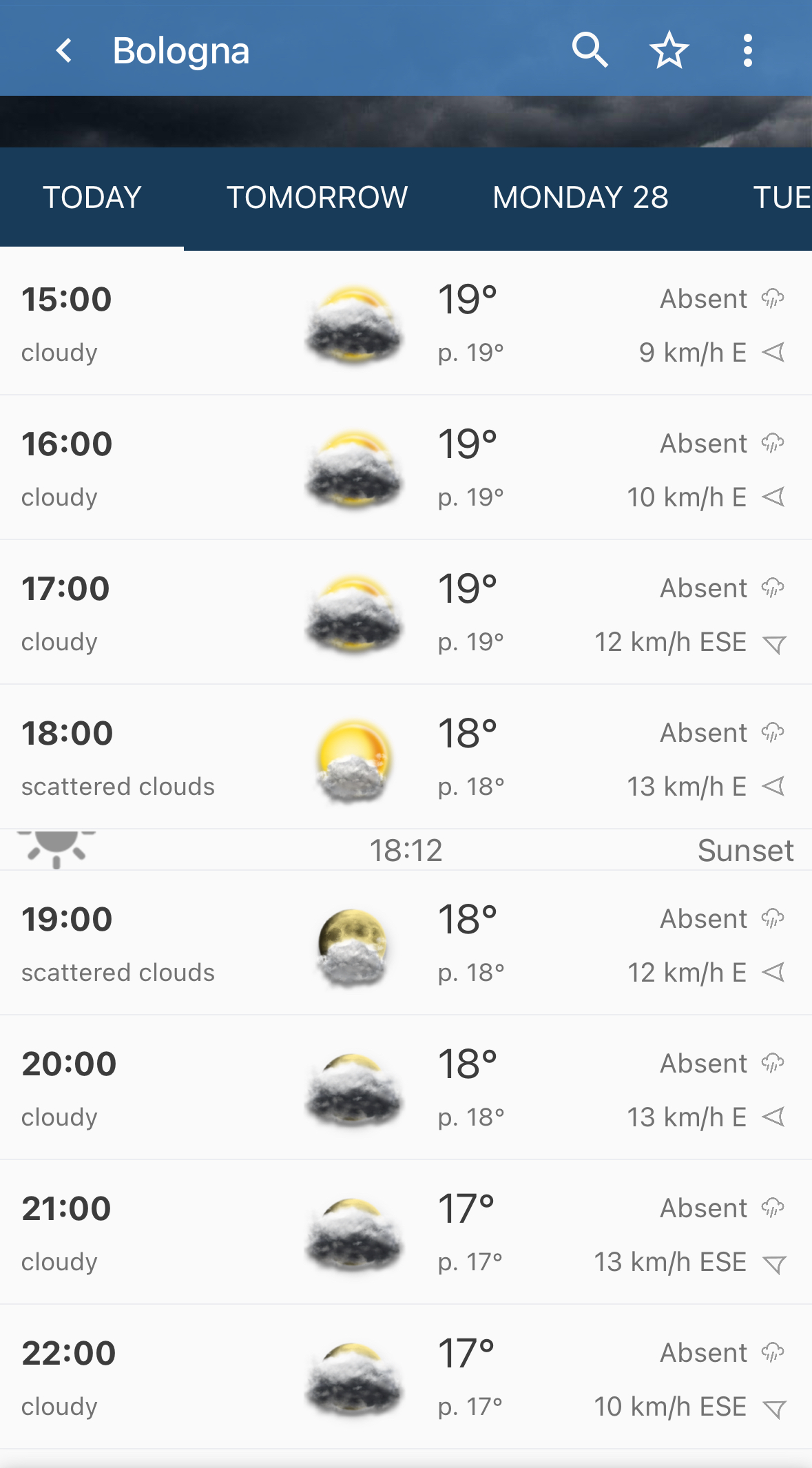Open the overflow menu
This screenshot has width=812, height=1468.
(x=748, y=50)
